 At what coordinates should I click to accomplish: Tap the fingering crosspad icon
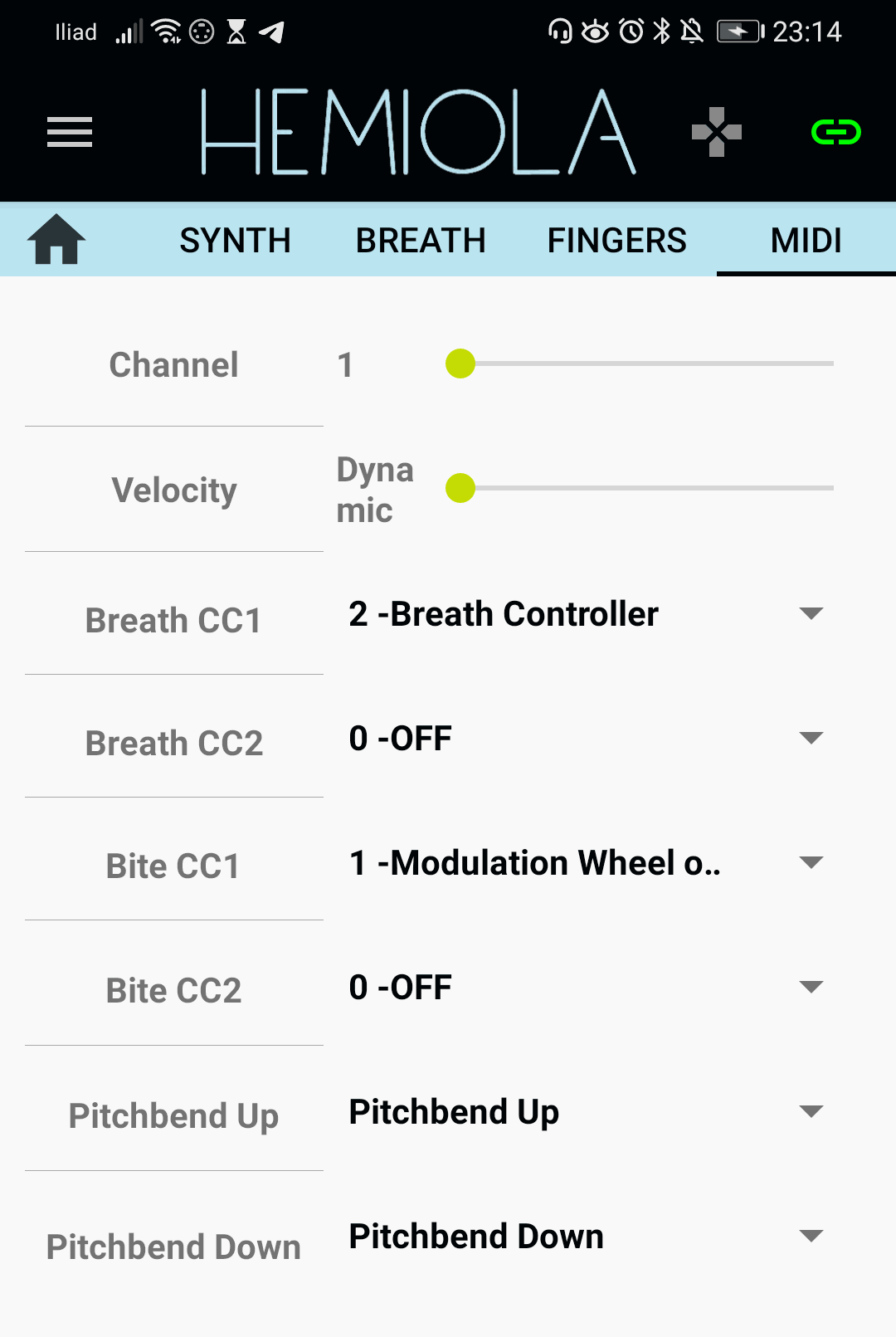pyautogui.click(x=715, y=131)
